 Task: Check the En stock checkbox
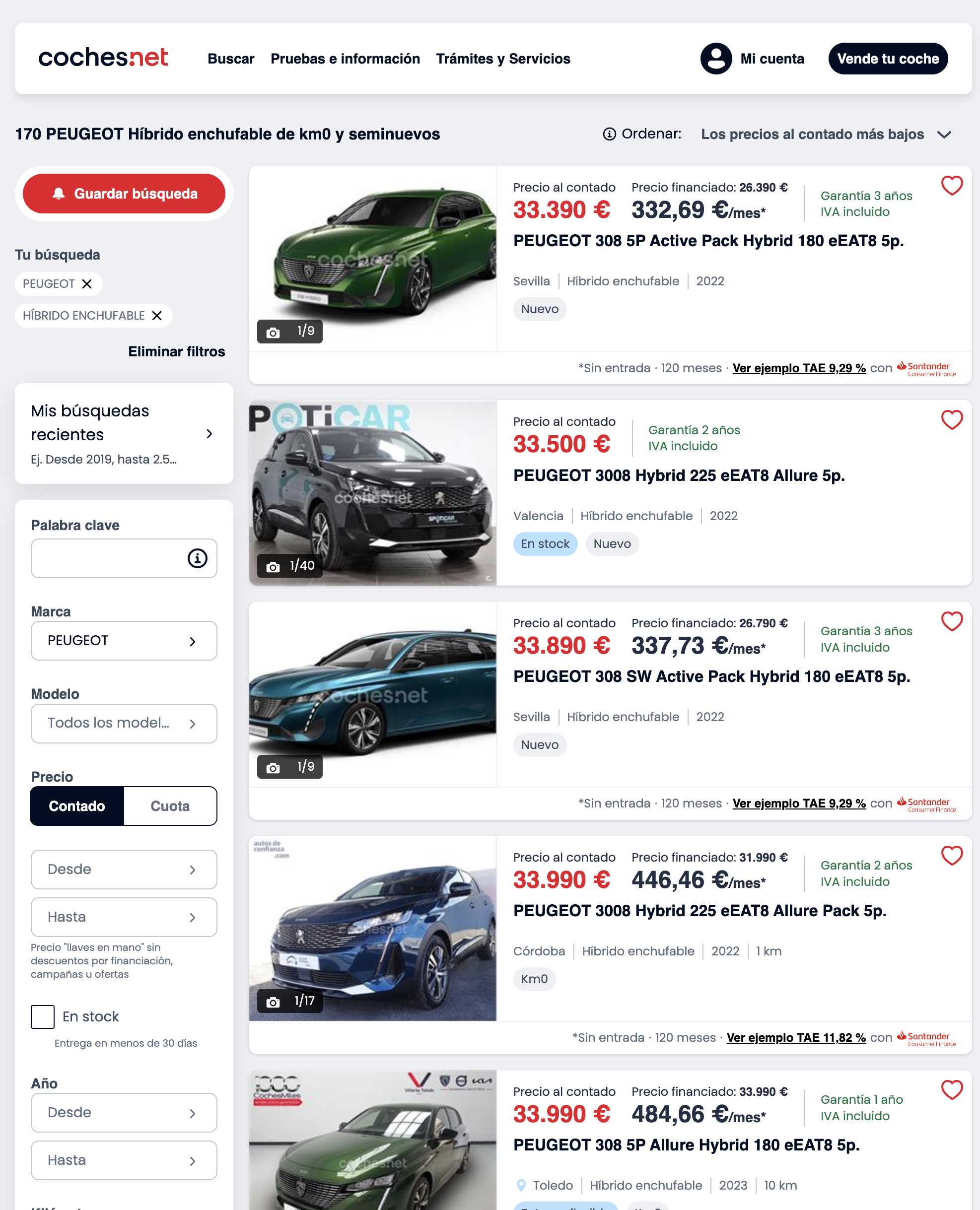click(x=43, y=1016)
